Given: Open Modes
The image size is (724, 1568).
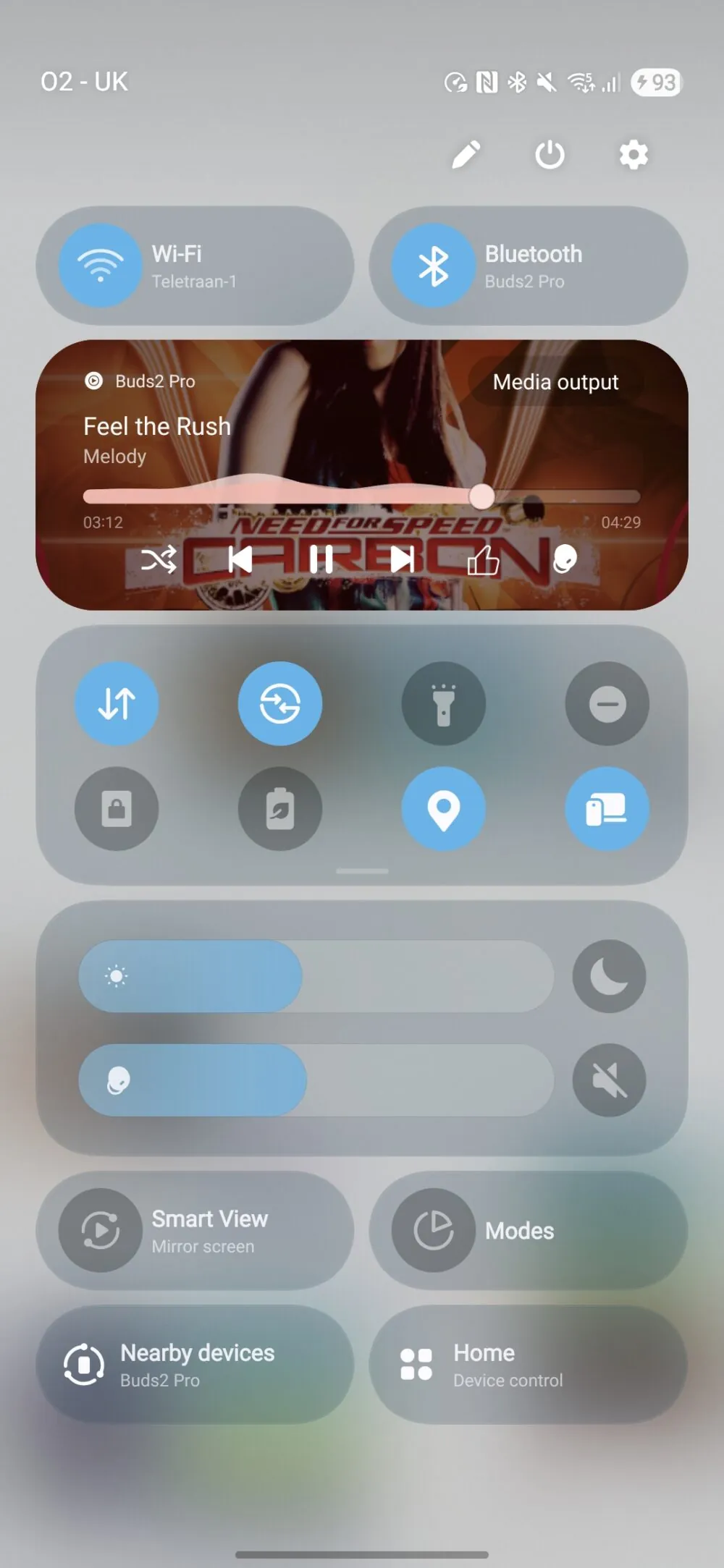Looking at the screenshot, I should pos(433,1230).
